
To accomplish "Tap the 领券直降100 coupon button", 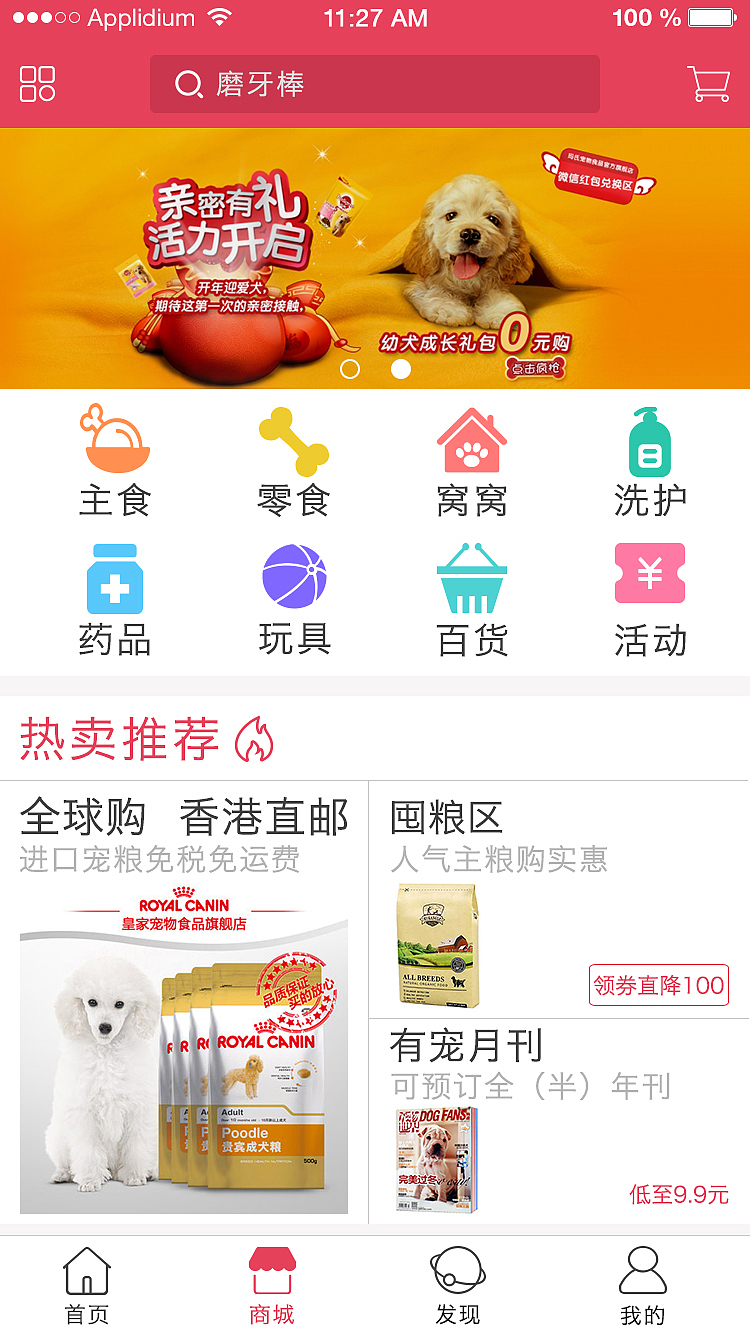I will (658, 985).
